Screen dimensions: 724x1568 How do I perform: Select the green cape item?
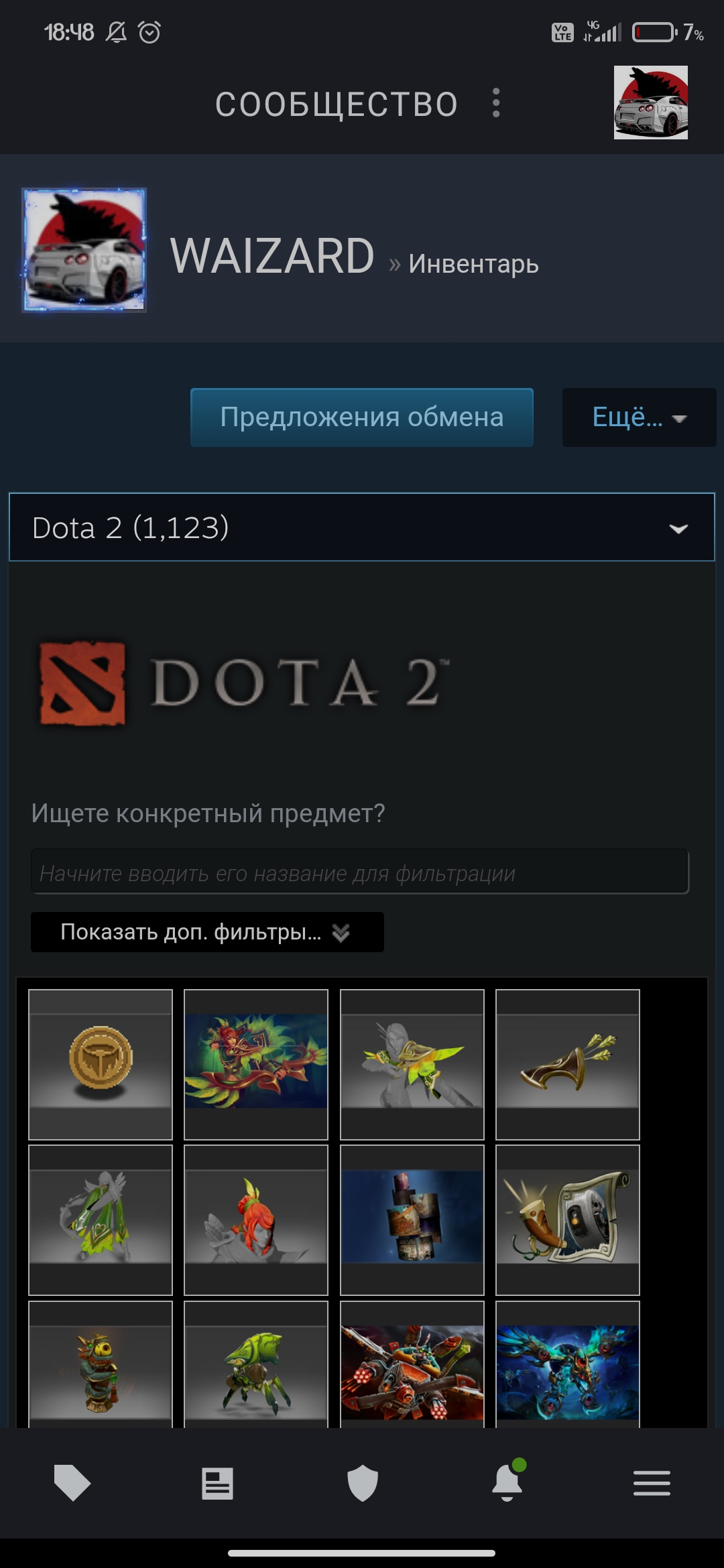[x=101, y=1220]
